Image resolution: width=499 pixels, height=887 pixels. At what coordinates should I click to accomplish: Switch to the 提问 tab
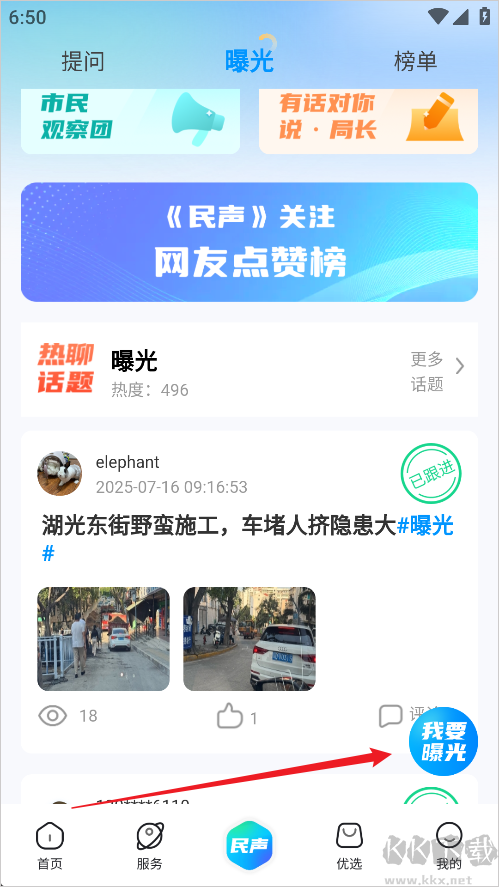tap(83, 61)
